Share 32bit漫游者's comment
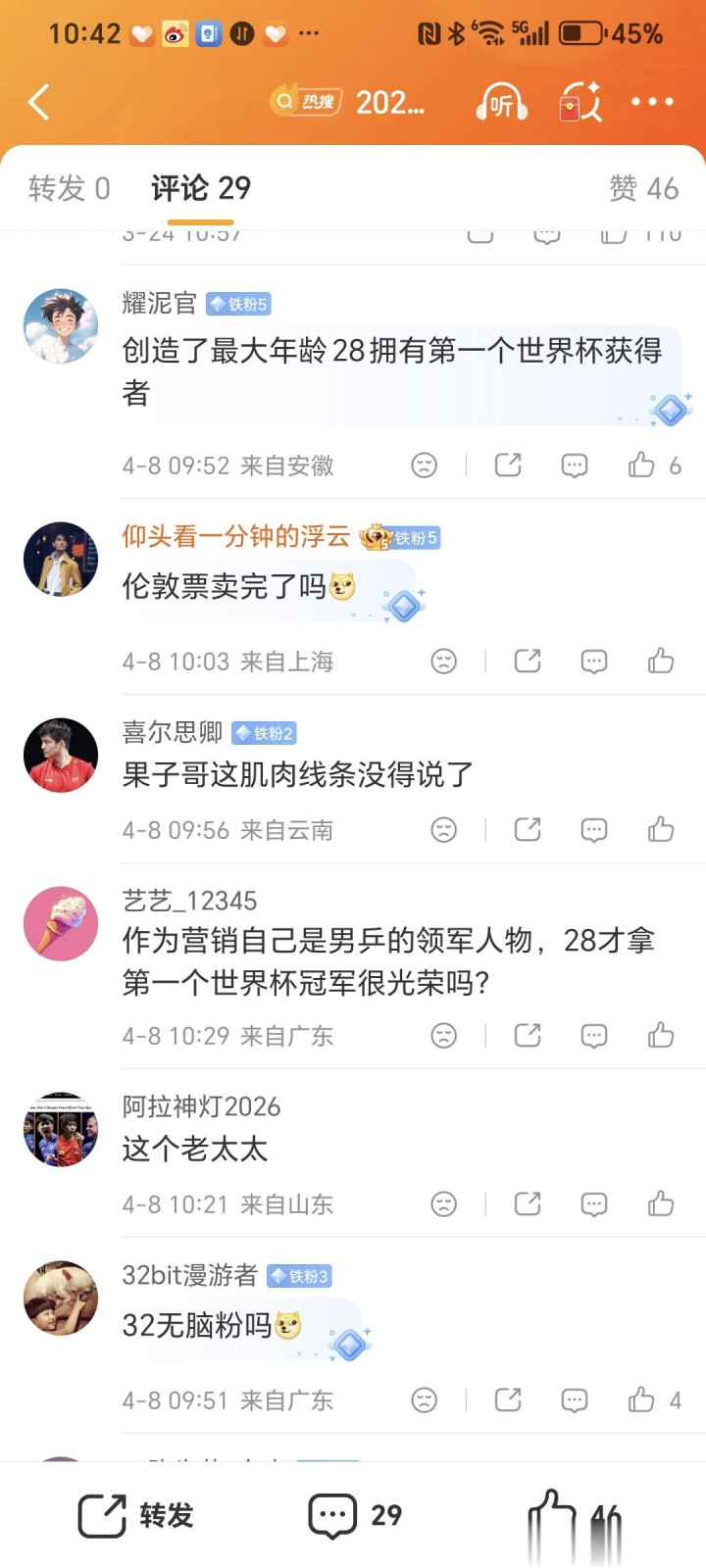 coord(508,1400)
